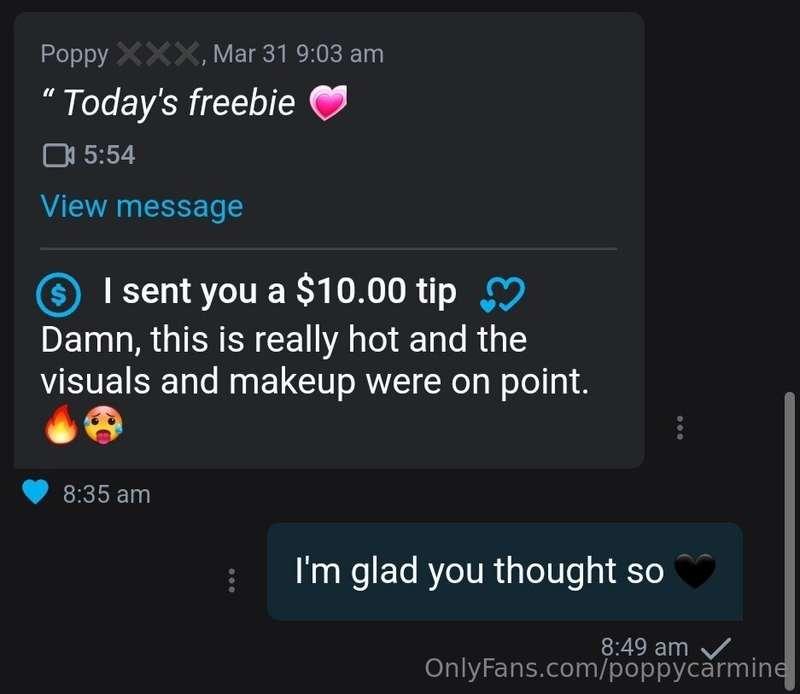
Task: Tap the blue heart under the tip message
Action: (x=36, y=493)
